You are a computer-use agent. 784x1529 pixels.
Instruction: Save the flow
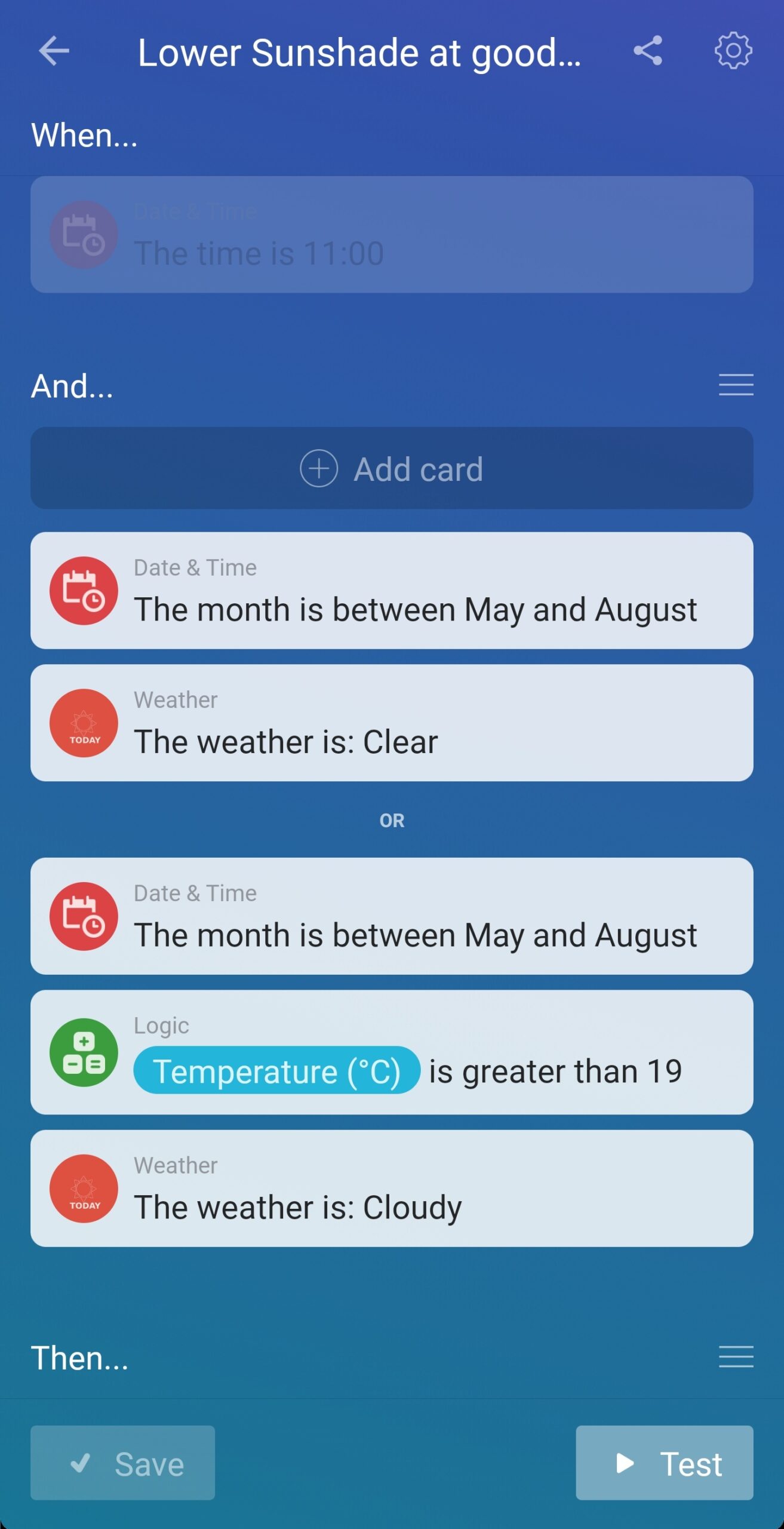[123, 1463]
